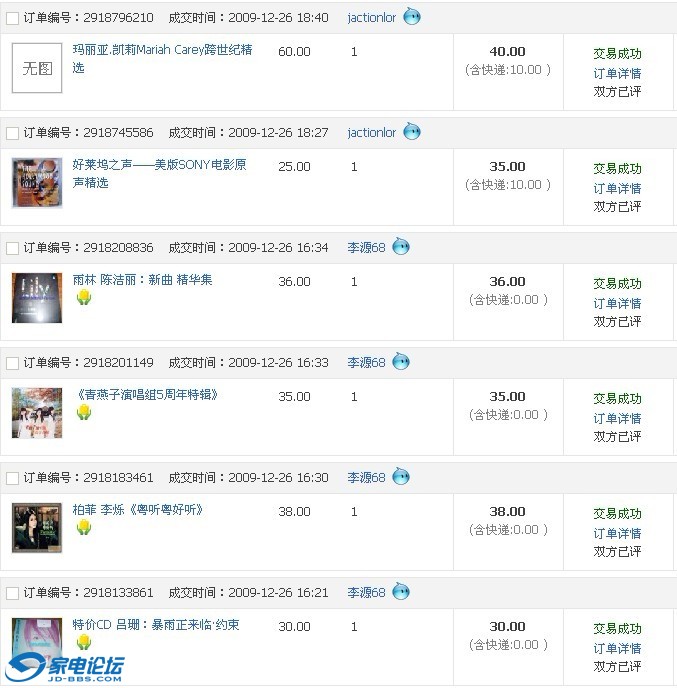The height and width of the screenshot is (688, 677).
Task: Select order 2918183461 checkbox
Action: point(12,478)
